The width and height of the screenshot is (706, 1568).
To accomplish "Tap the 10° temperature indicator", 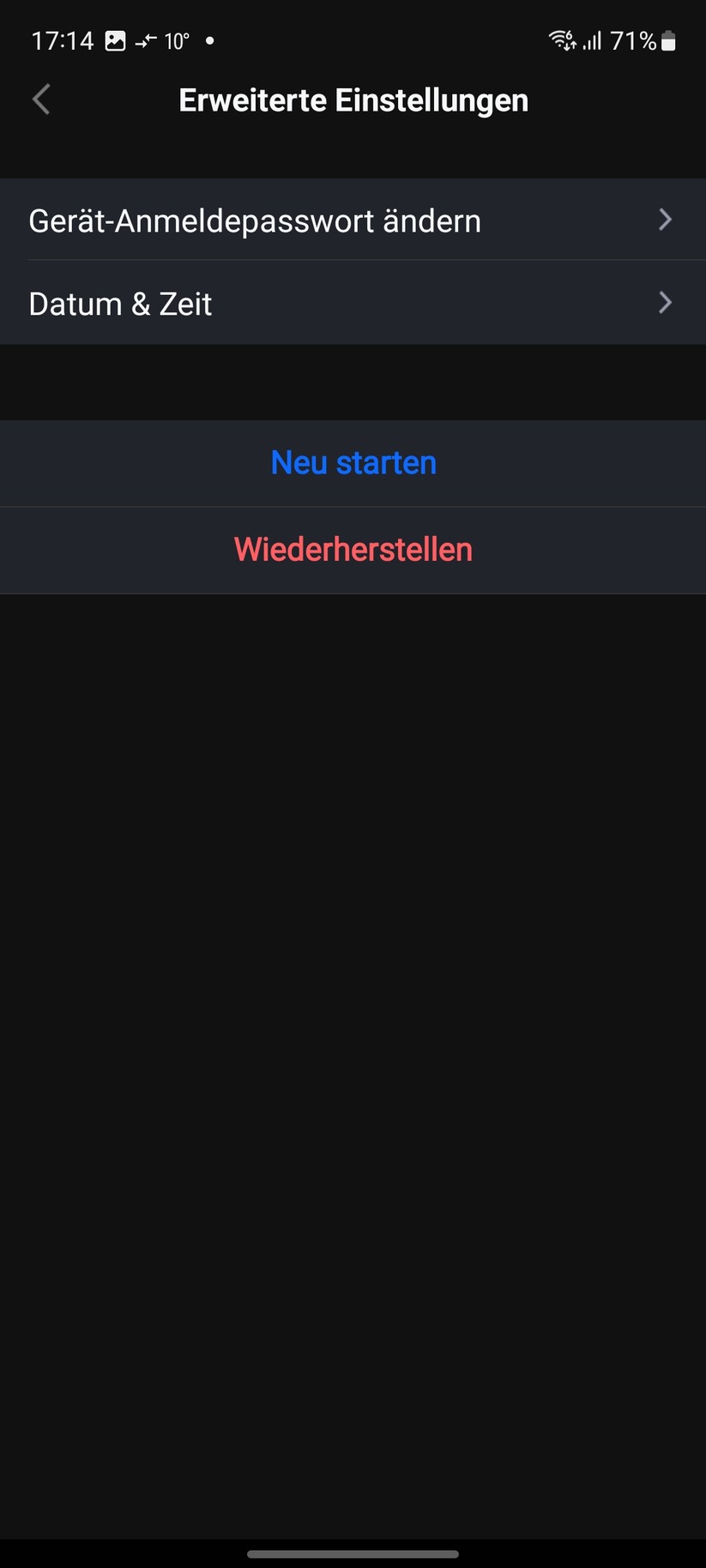I will click(177, 39).
